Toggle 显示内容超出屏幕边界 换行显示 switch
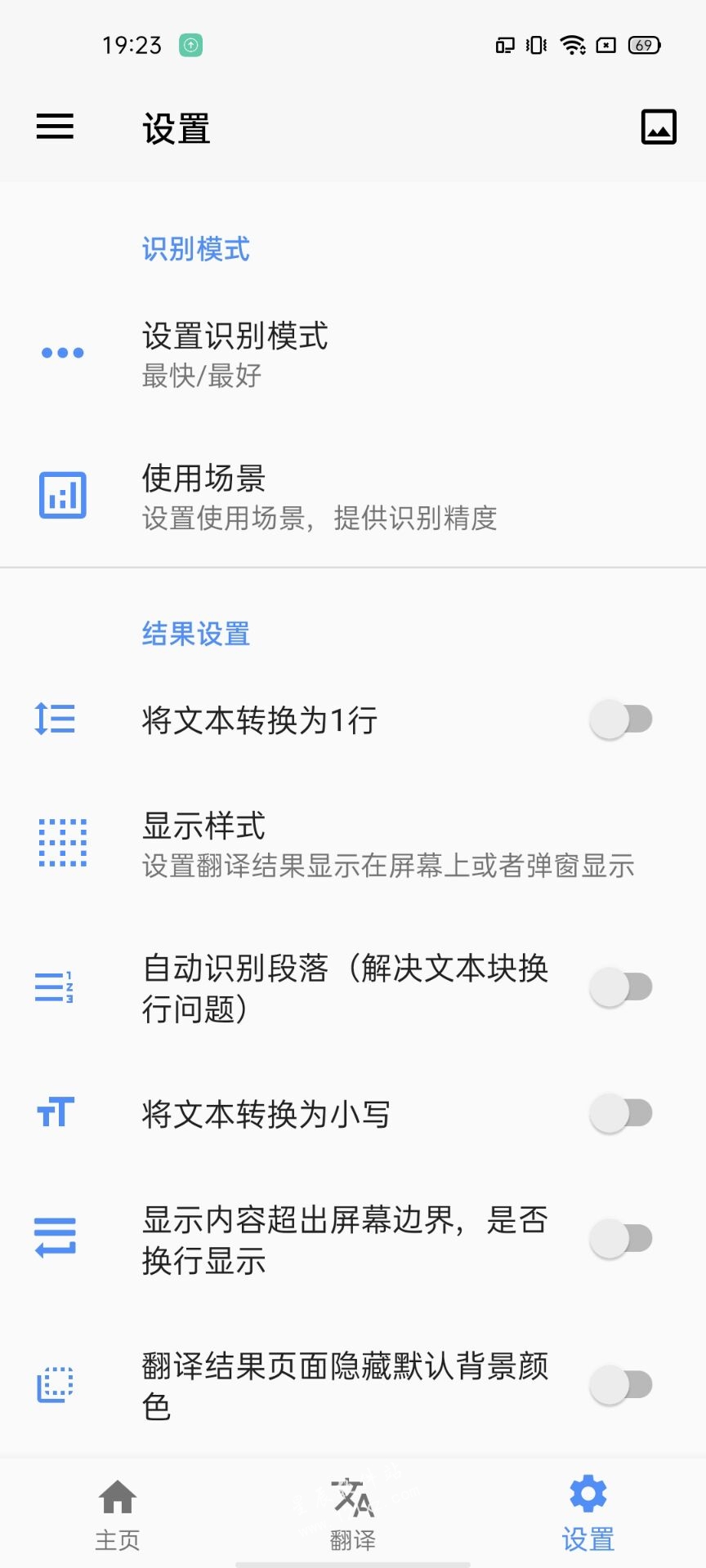 click(621, 1239)
